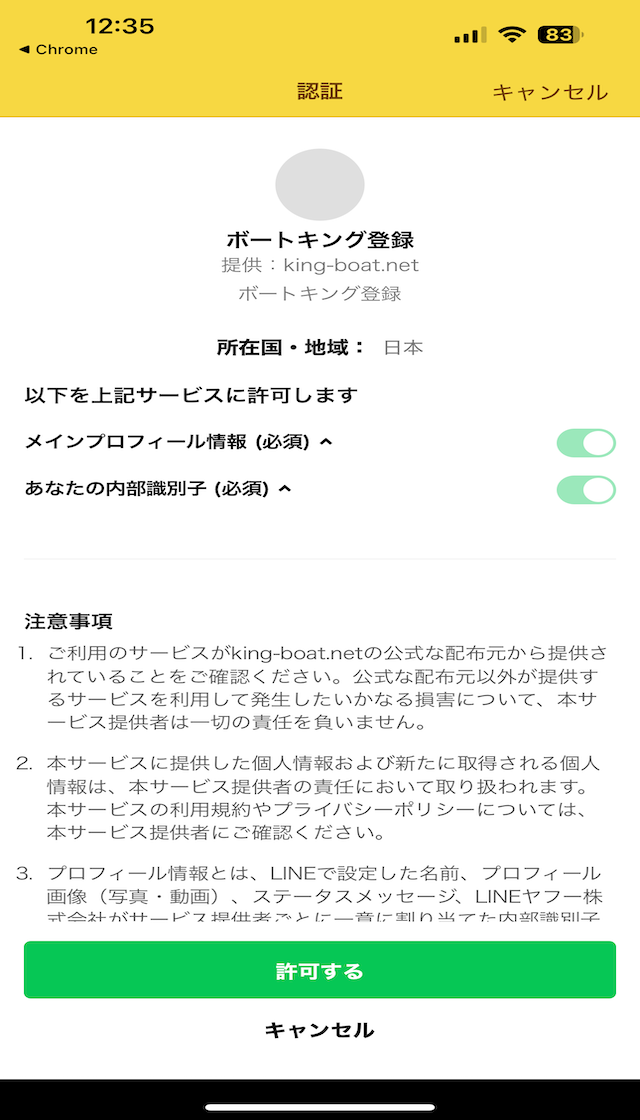Tap キャンセル in the top bar
Viewport: 640px width, 1120px height.
coord(549,92)
